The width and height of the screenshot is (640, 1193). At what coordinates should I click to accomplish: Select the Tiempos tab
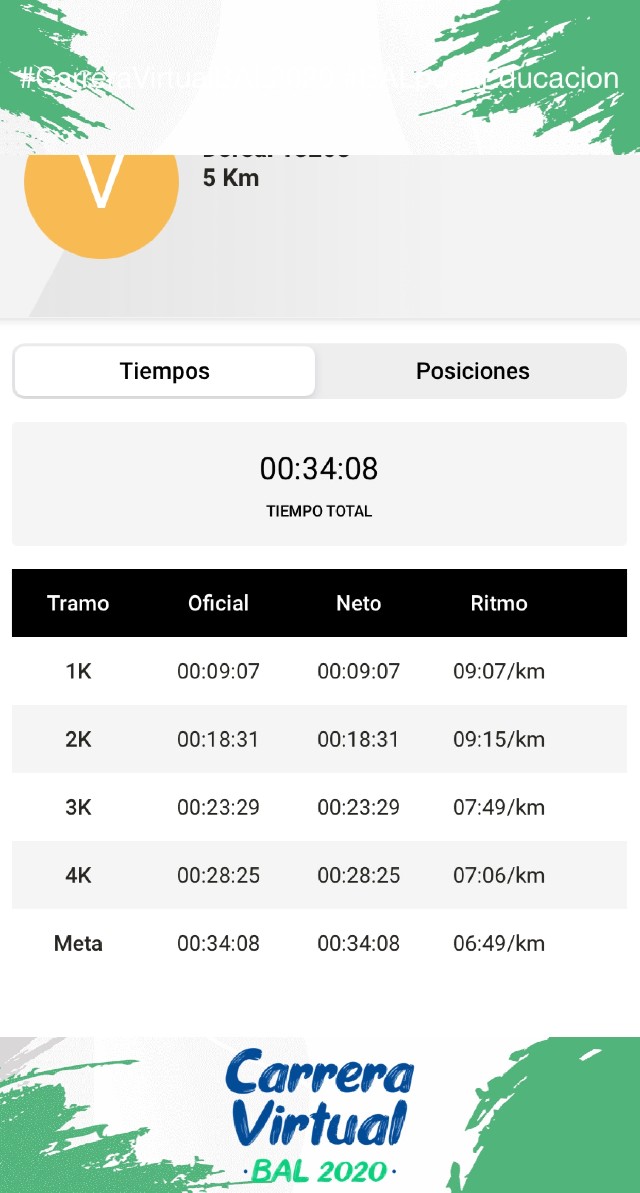click(165, 371)
